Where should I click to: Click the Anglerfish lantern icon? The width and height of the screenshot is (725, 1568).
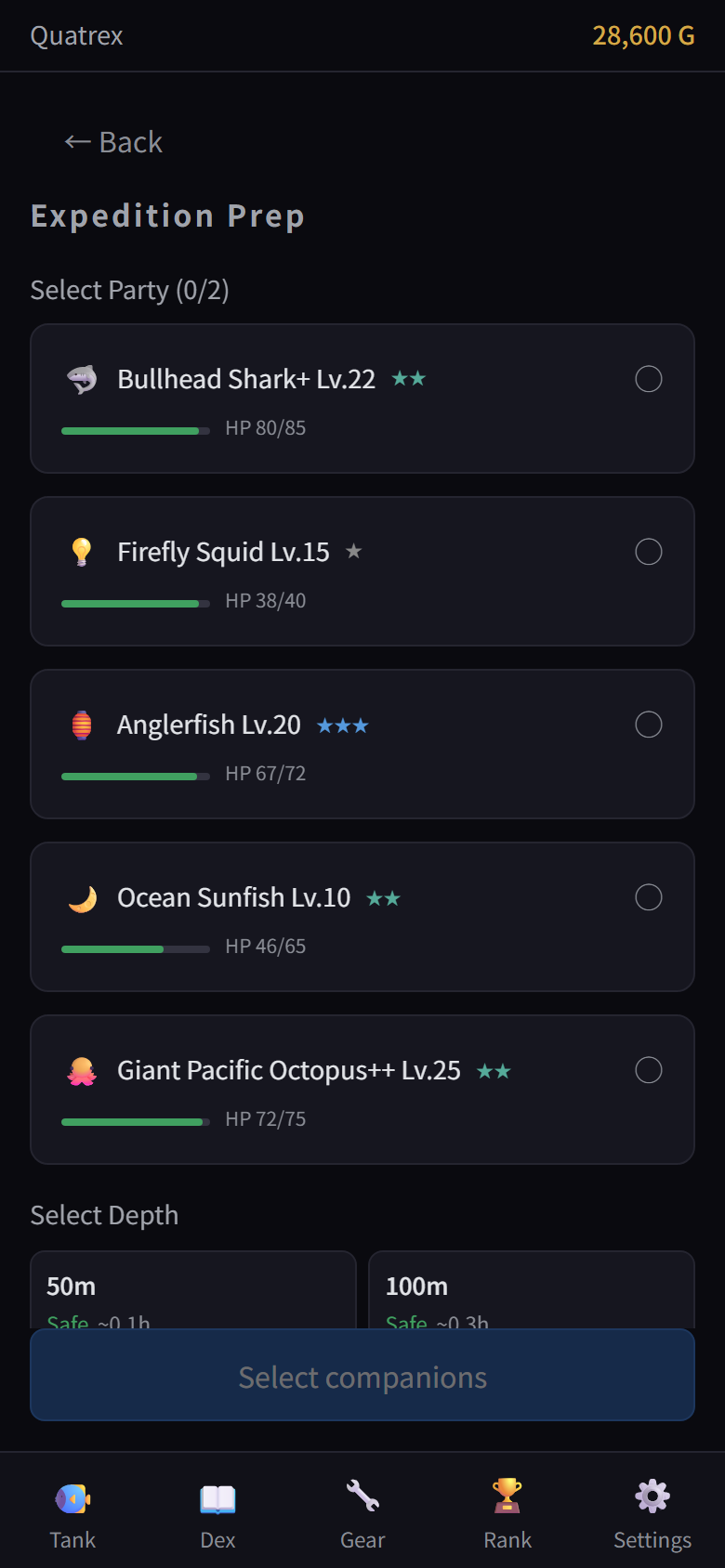click(82, 725)
